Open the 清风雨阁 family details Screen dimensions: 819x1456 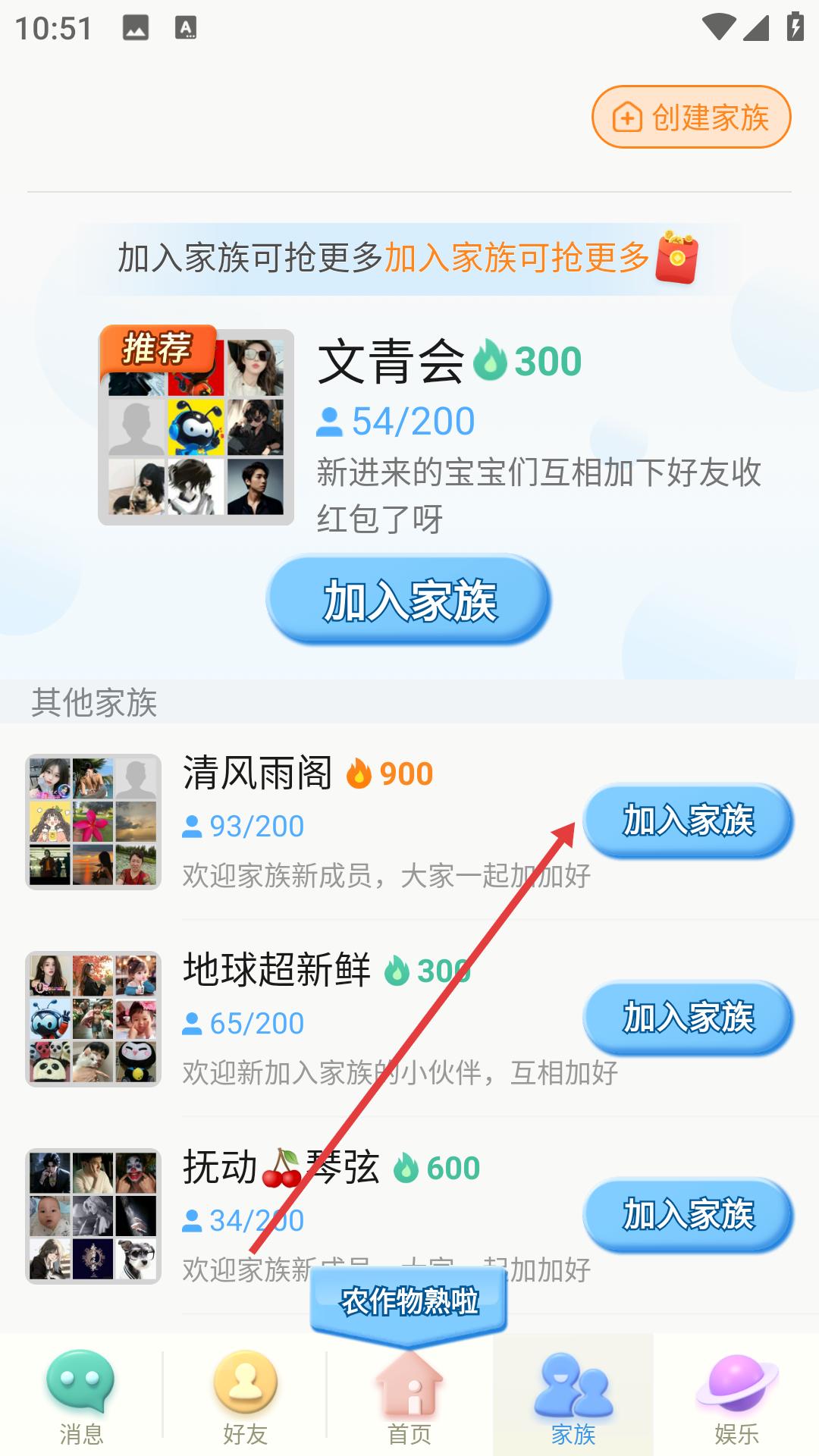click(x=258, y=773)
